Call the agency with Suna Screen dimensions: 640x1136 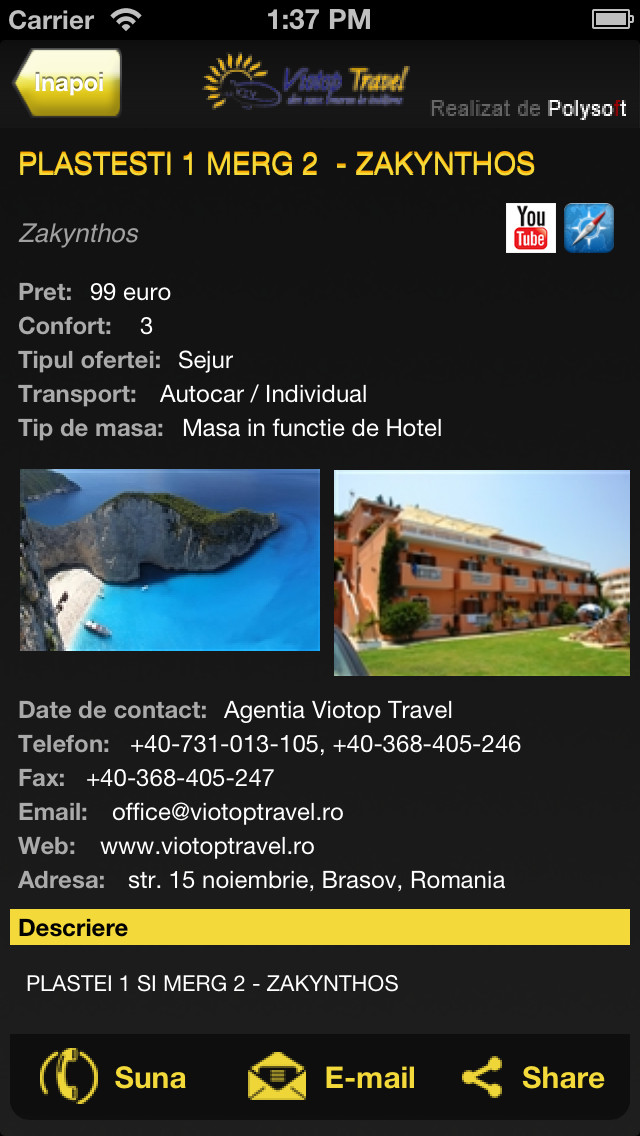(113, 1077)
